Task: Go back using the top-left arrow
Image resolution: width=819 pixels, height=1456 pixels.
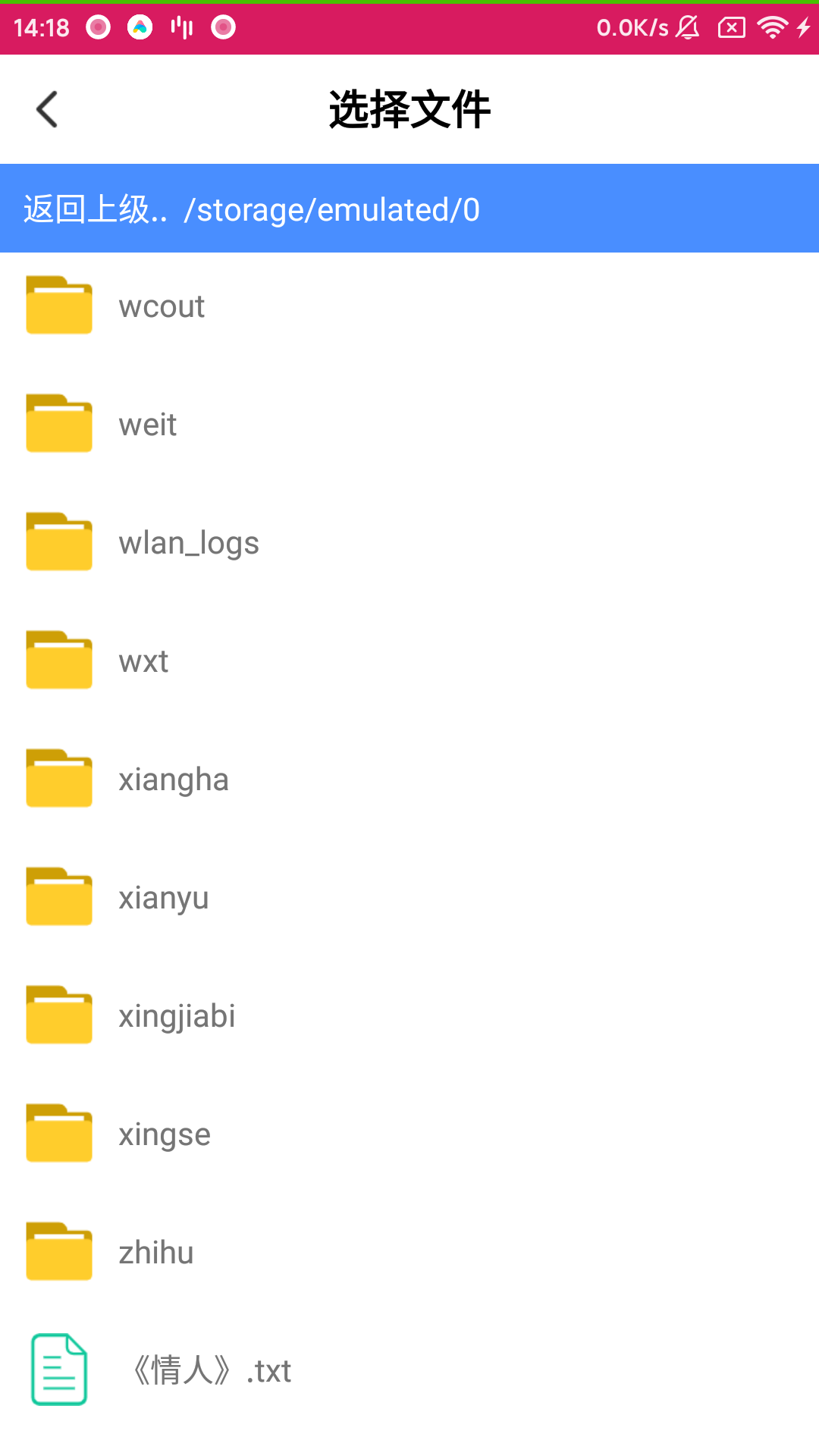Action: 47,110
